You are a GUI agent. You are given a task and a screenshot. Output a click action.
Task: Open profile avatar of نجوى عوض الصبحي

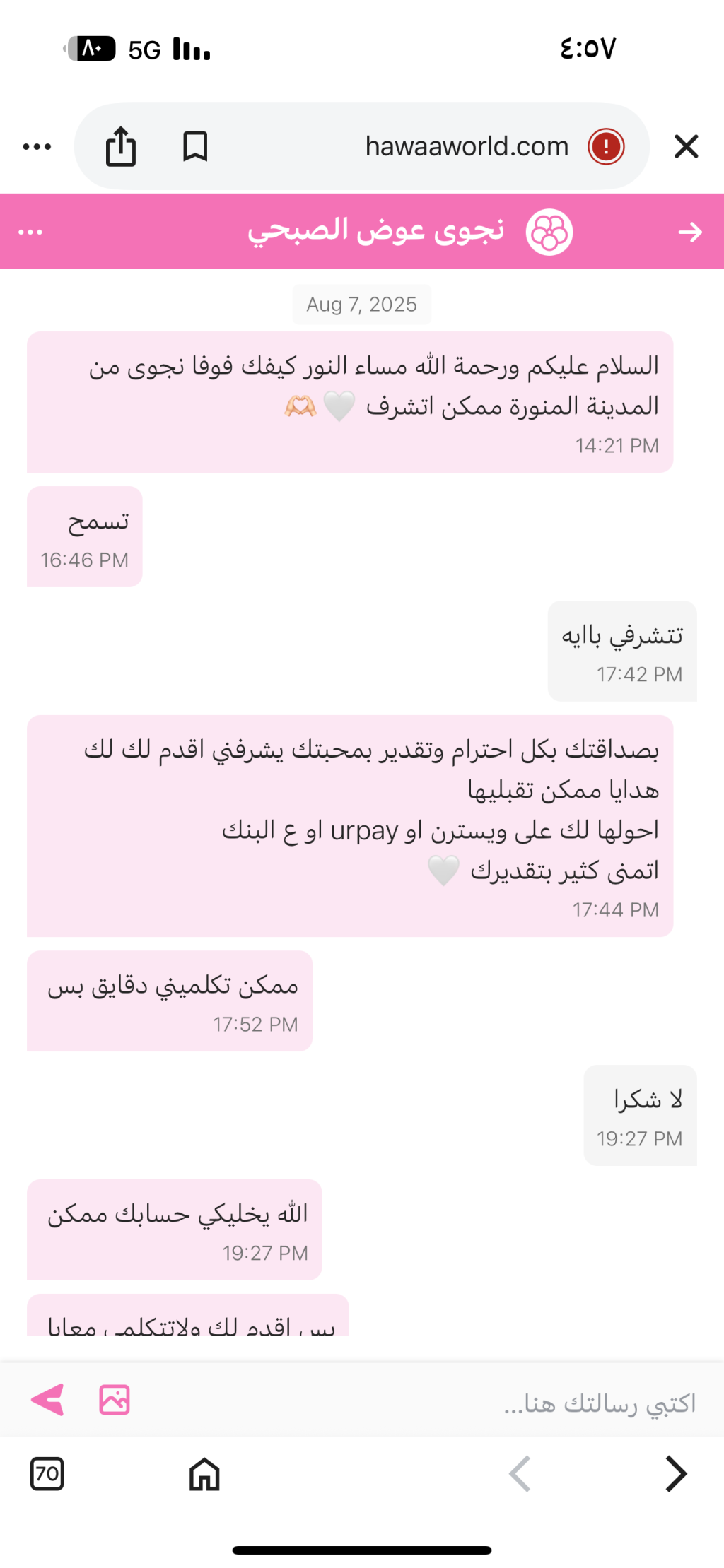[x=549, y=232]
